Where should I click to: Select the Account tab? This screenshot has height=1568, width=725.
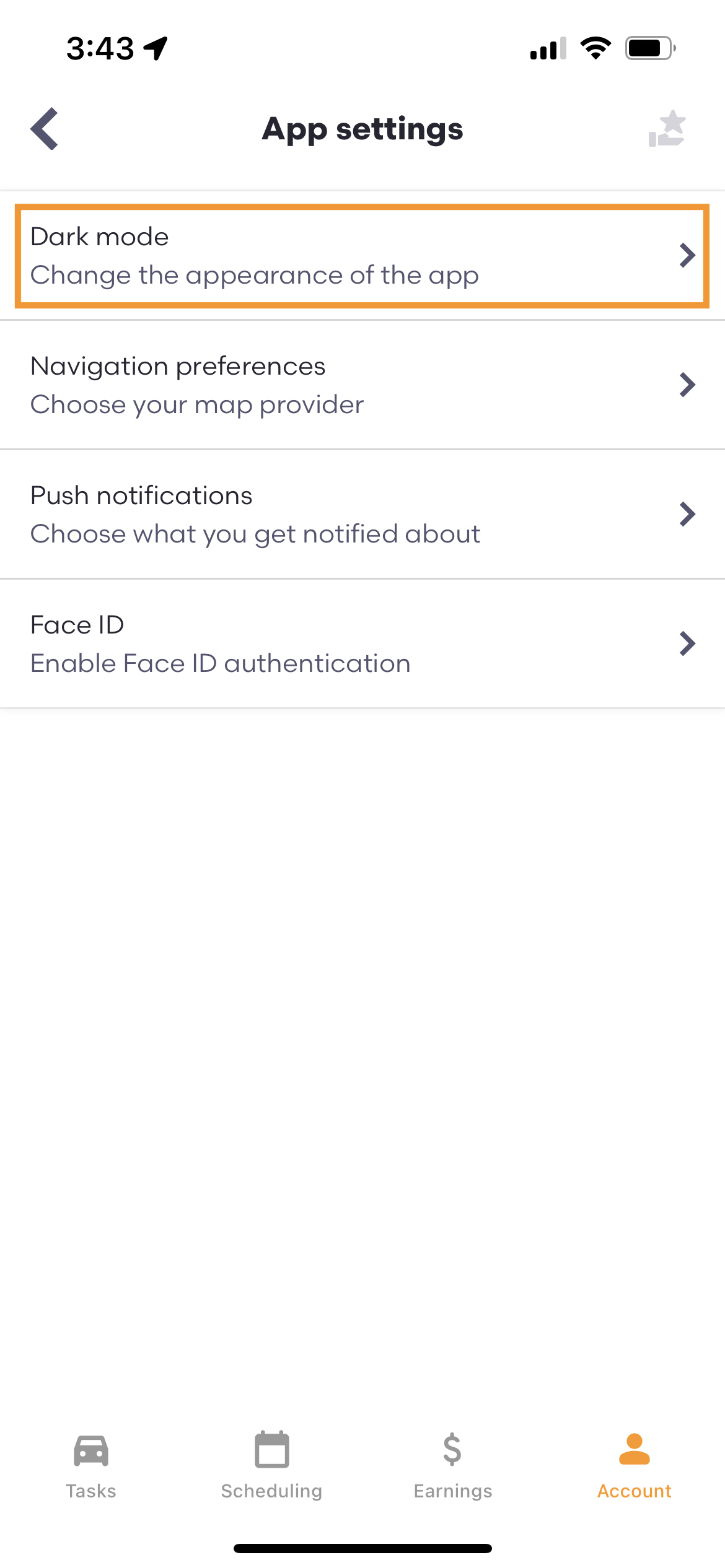coord(635,1466)
